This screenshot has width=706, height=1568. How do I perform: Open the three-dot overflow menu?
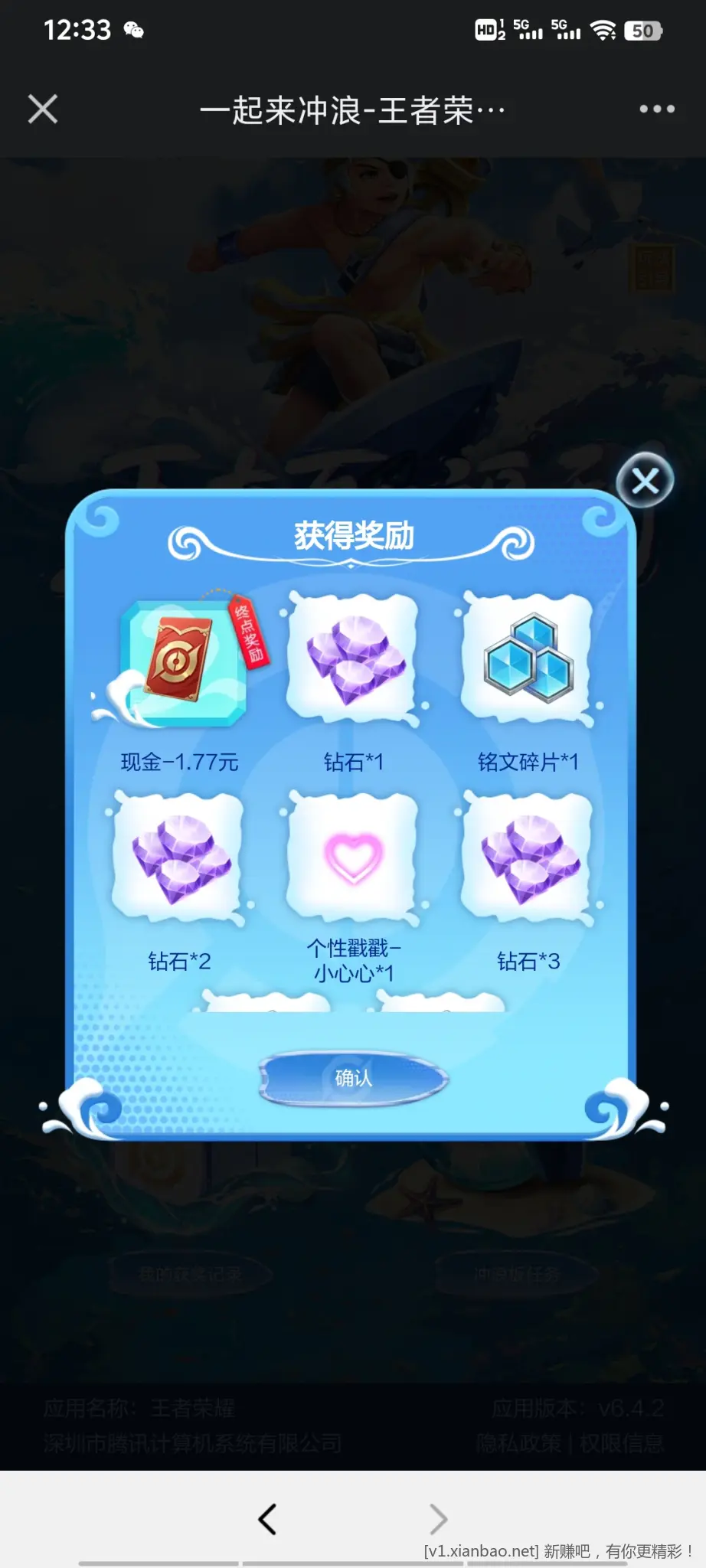(x=657, y=109)
